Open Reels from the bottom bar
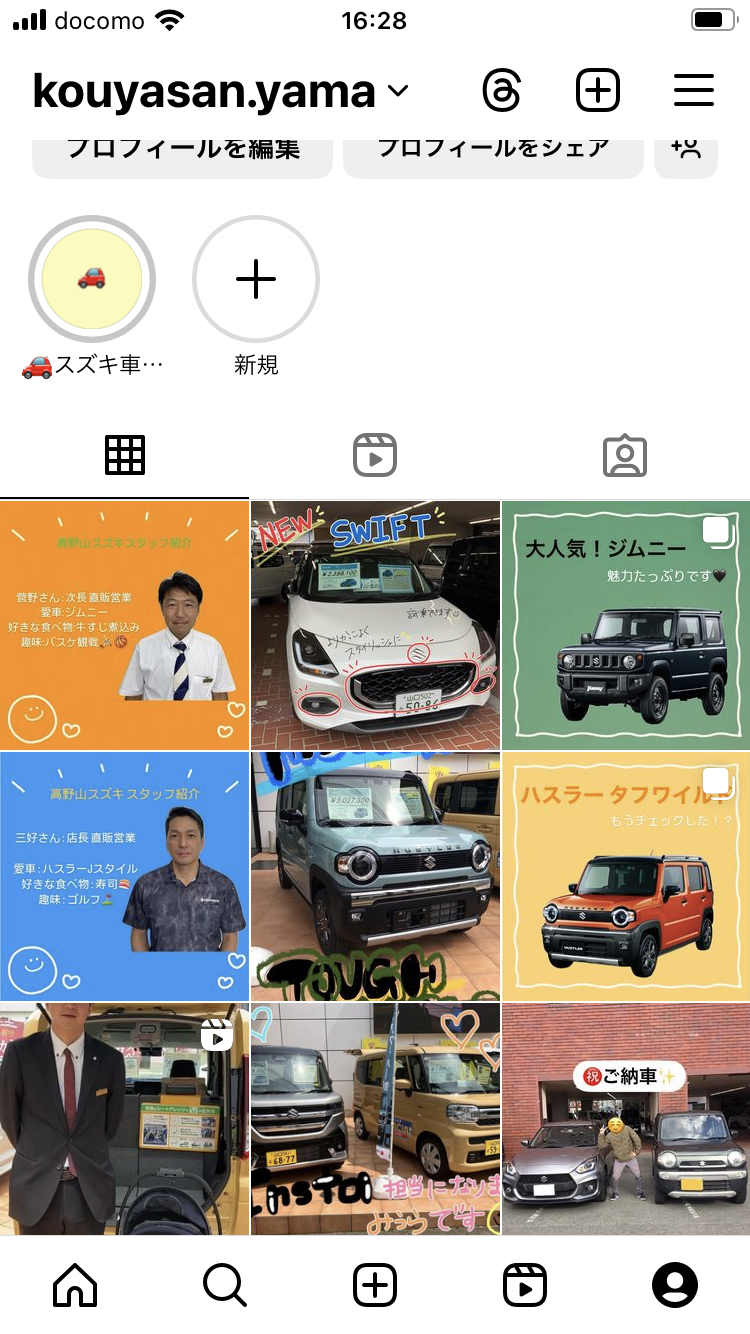 click(525, 1285)
